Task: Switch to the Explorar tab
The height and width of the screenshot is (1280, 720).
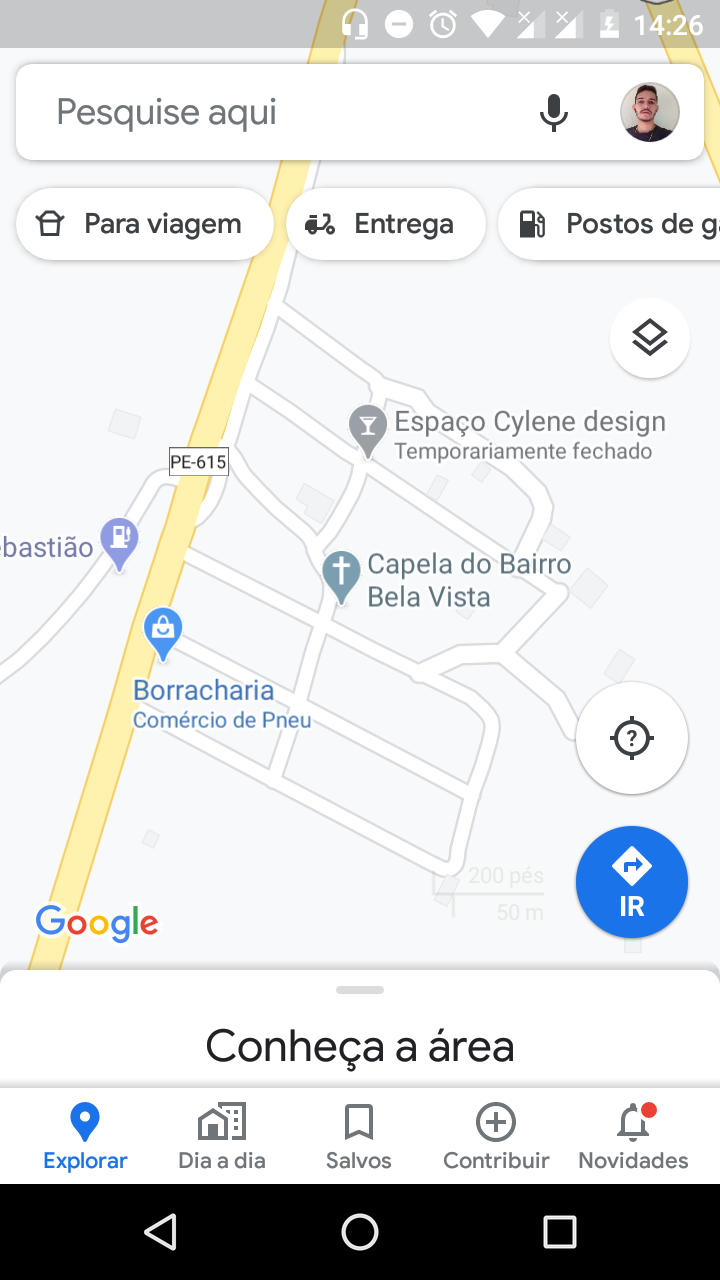Action: pyautogui.click(x=85, y=1136)
